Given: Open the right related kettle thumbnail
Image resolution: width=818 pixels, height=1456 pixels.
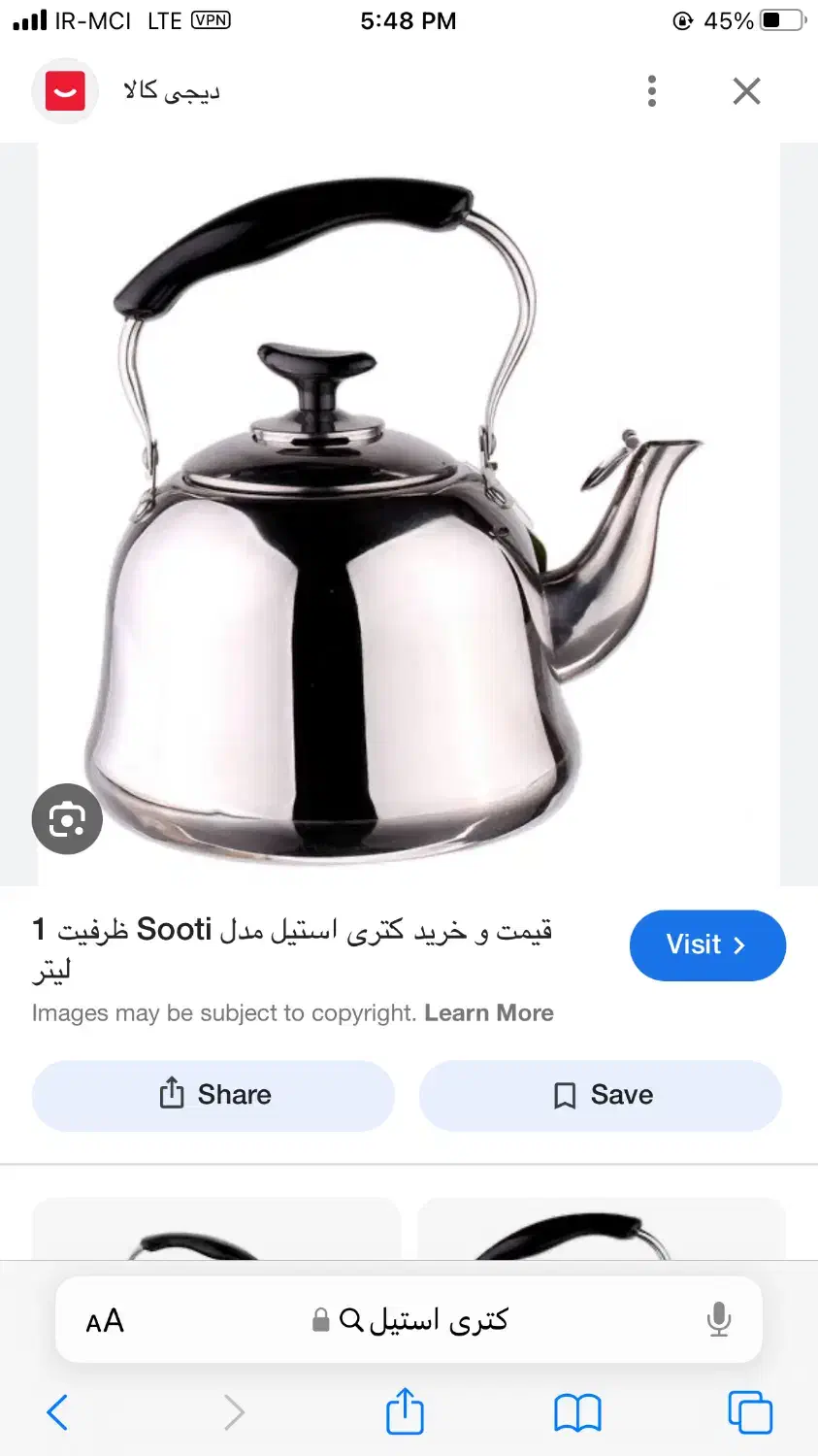Looking at the screenshot, I should [x=601, y=1231].
